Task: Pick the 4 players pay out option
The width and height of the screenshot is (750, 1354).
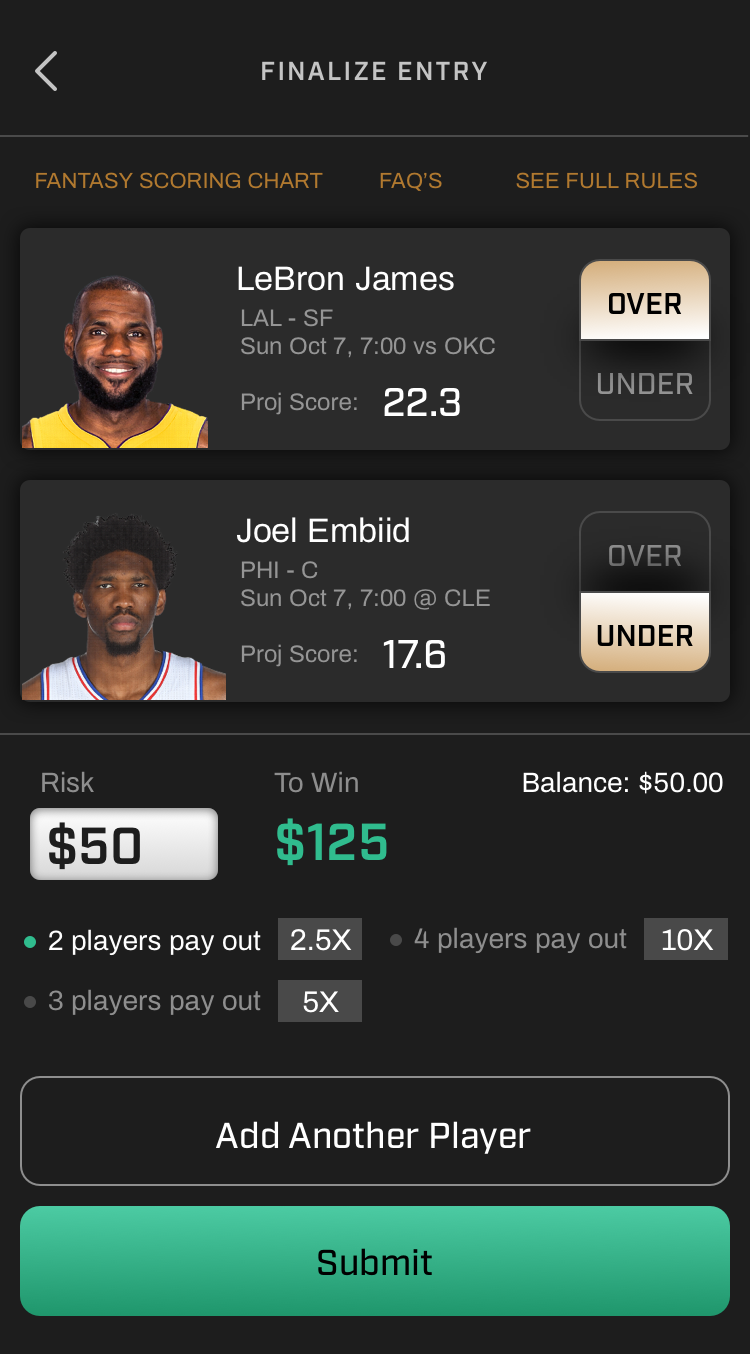Action: (x=525, y=939)
